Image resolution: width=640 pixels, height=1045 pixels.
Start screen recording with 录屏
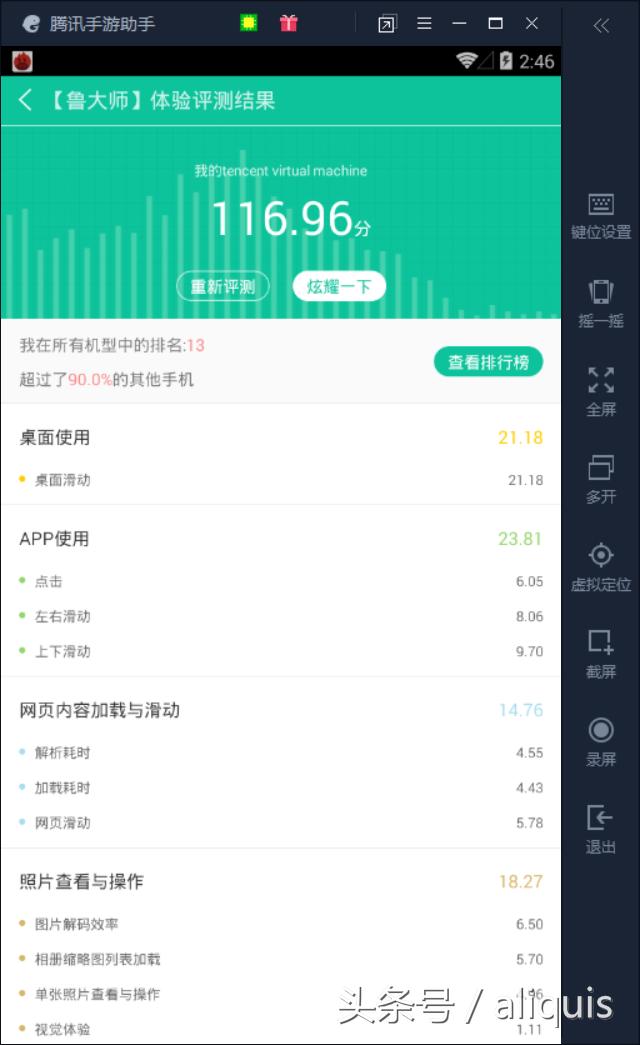coord(601,742)
